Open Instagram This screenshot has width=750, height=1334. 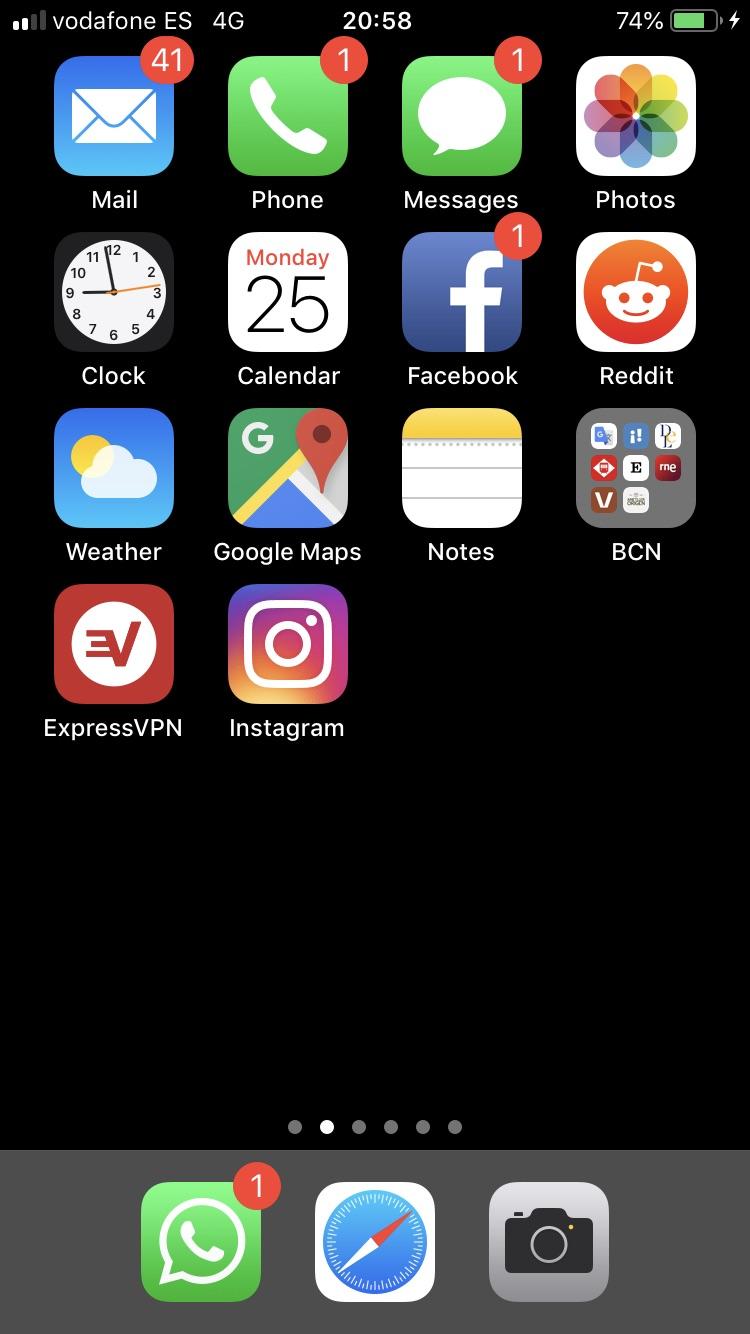click(x=287, y=643)
